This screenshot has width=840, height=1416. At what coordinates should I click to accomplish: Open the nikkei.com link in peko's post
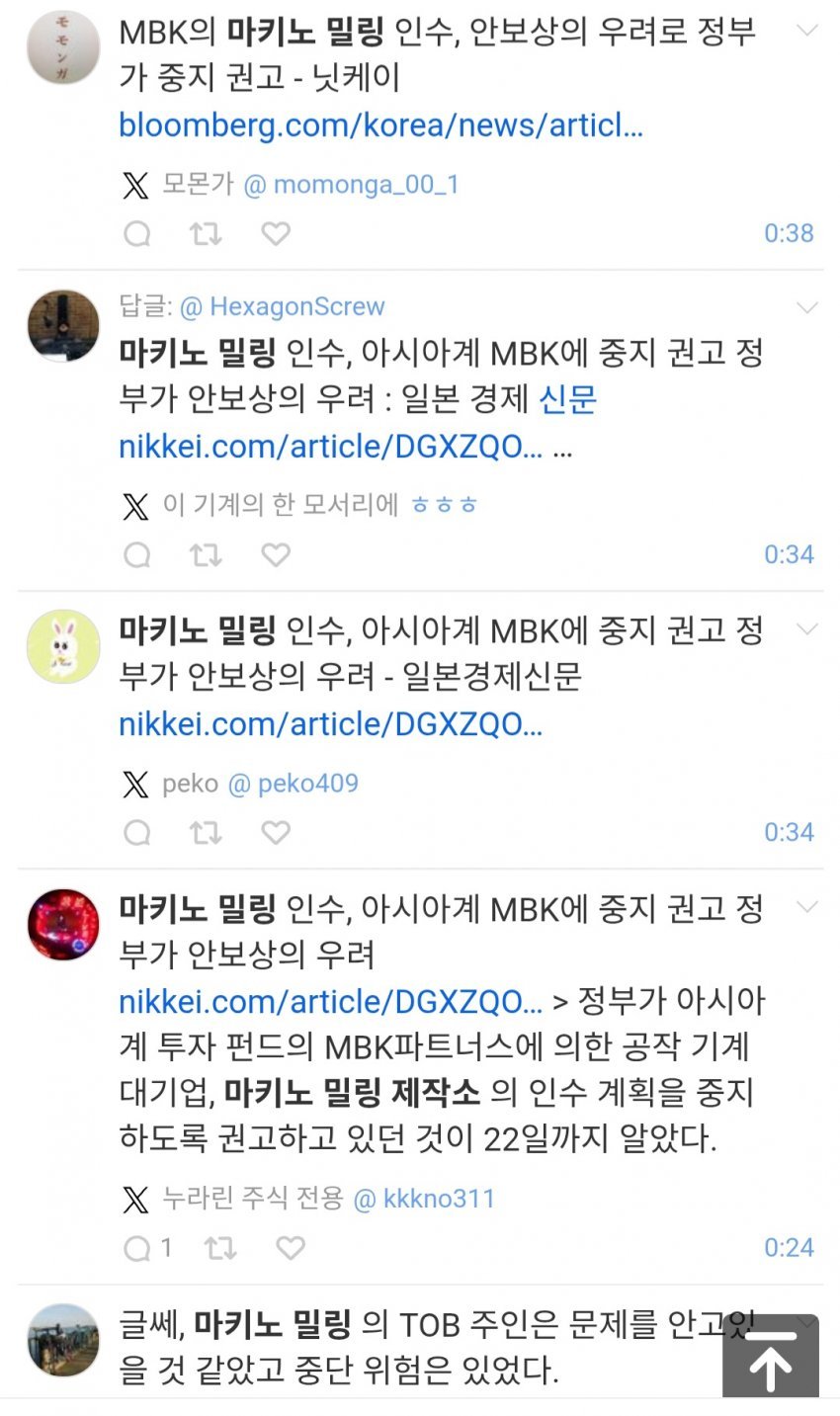coord(330,724)
